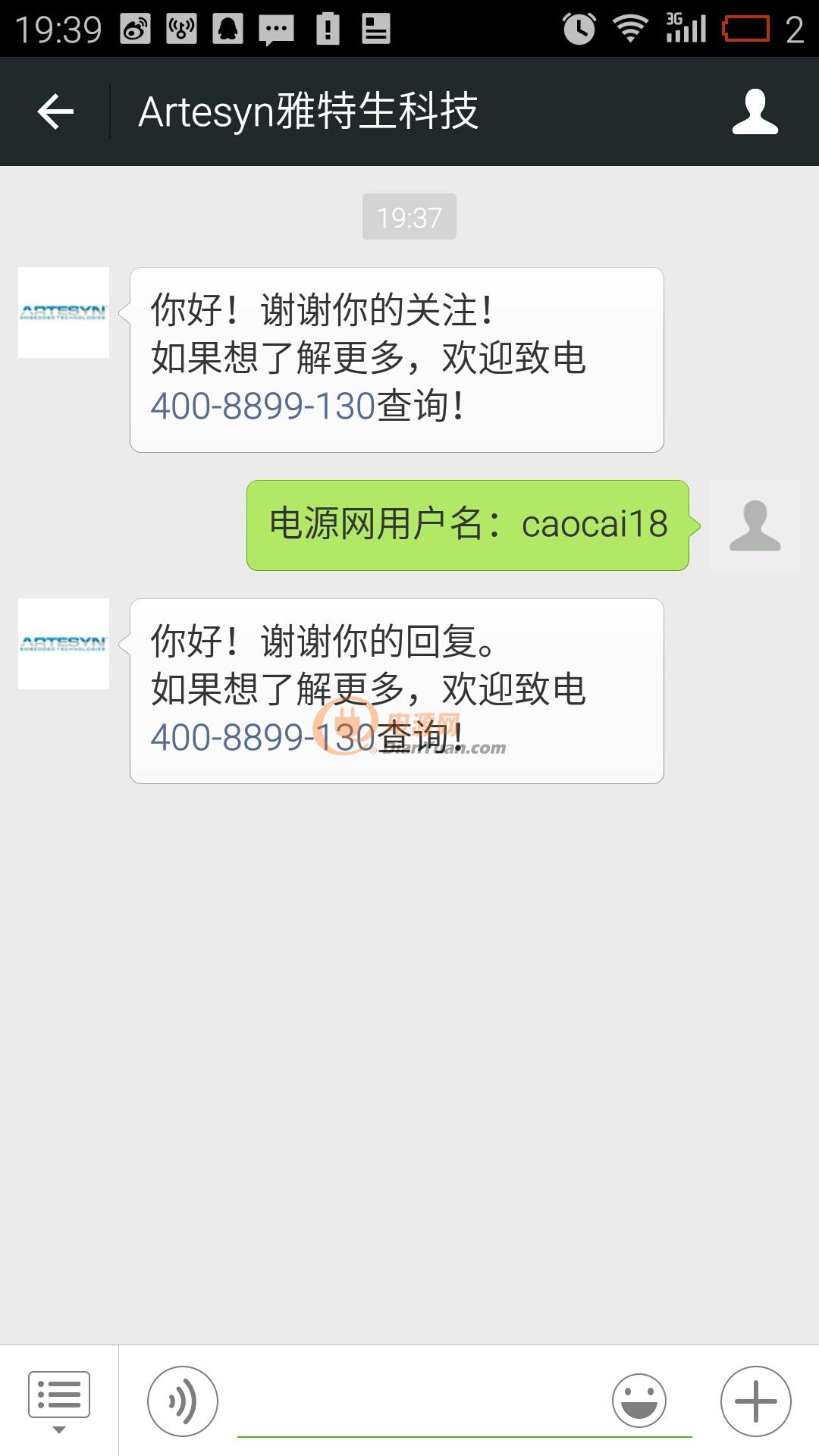Go back using the arrow icon
Screen dimensions: 819x1456
coord(55,112)
